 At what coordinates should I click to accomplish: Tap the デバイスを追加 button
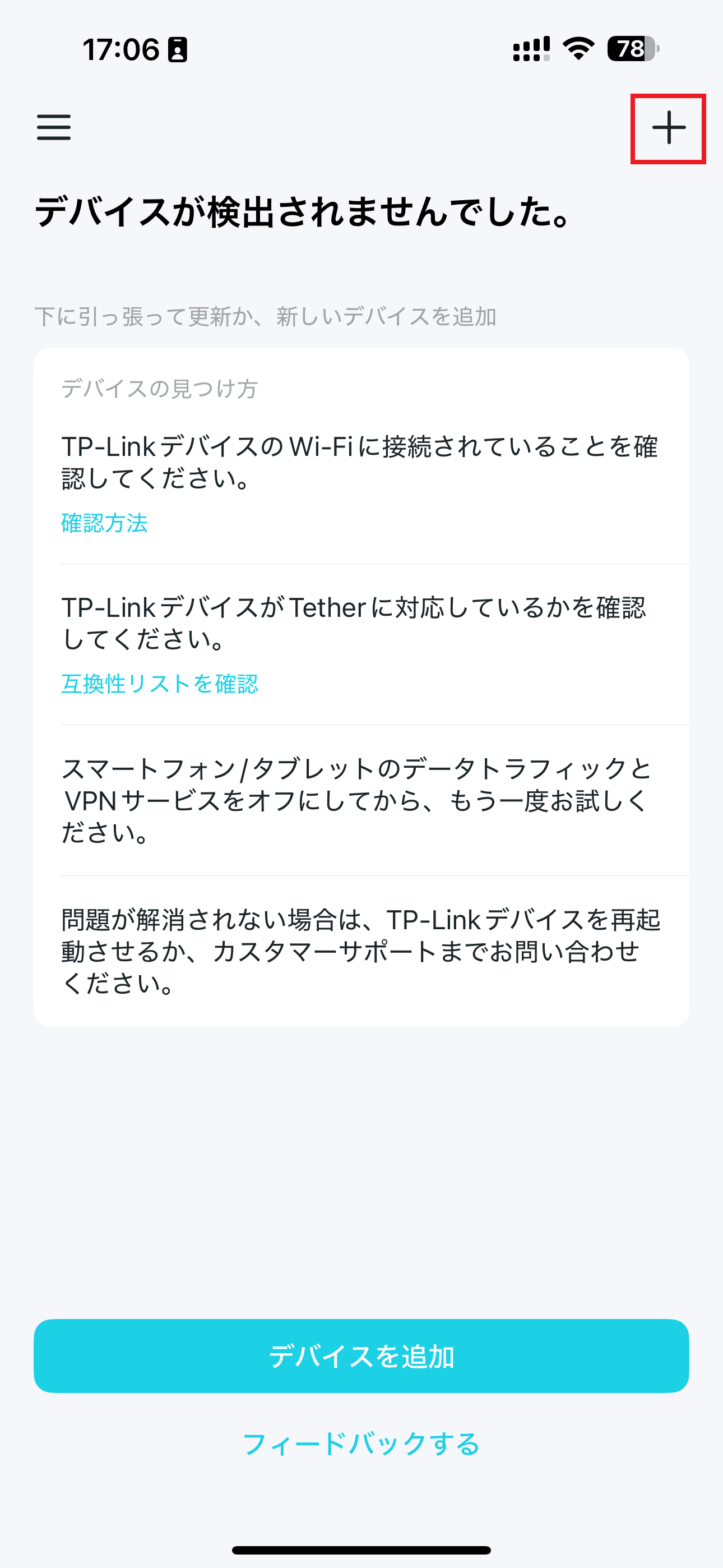tap(361, 1356)
